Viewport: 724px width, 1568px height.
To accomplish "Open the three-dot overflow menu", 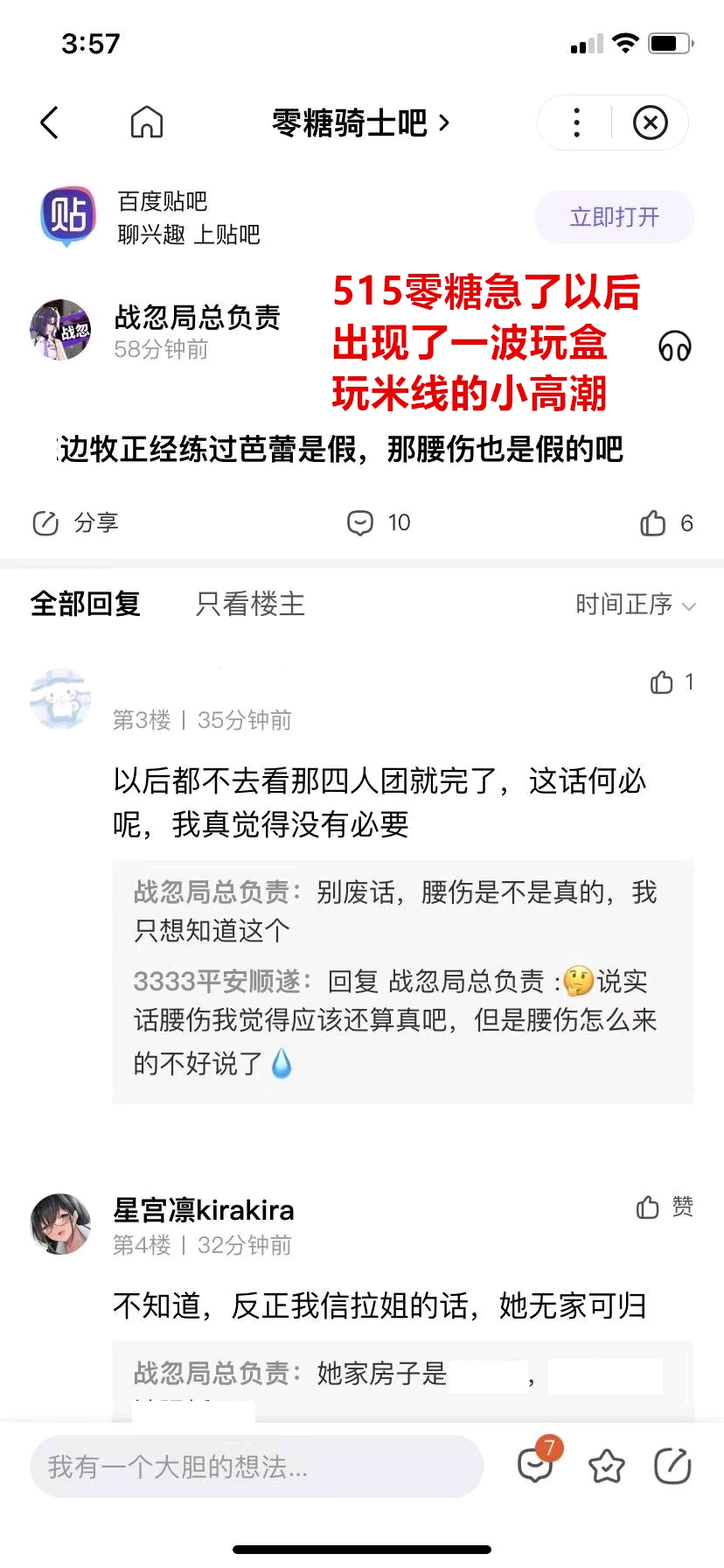I will coord(576,123).
